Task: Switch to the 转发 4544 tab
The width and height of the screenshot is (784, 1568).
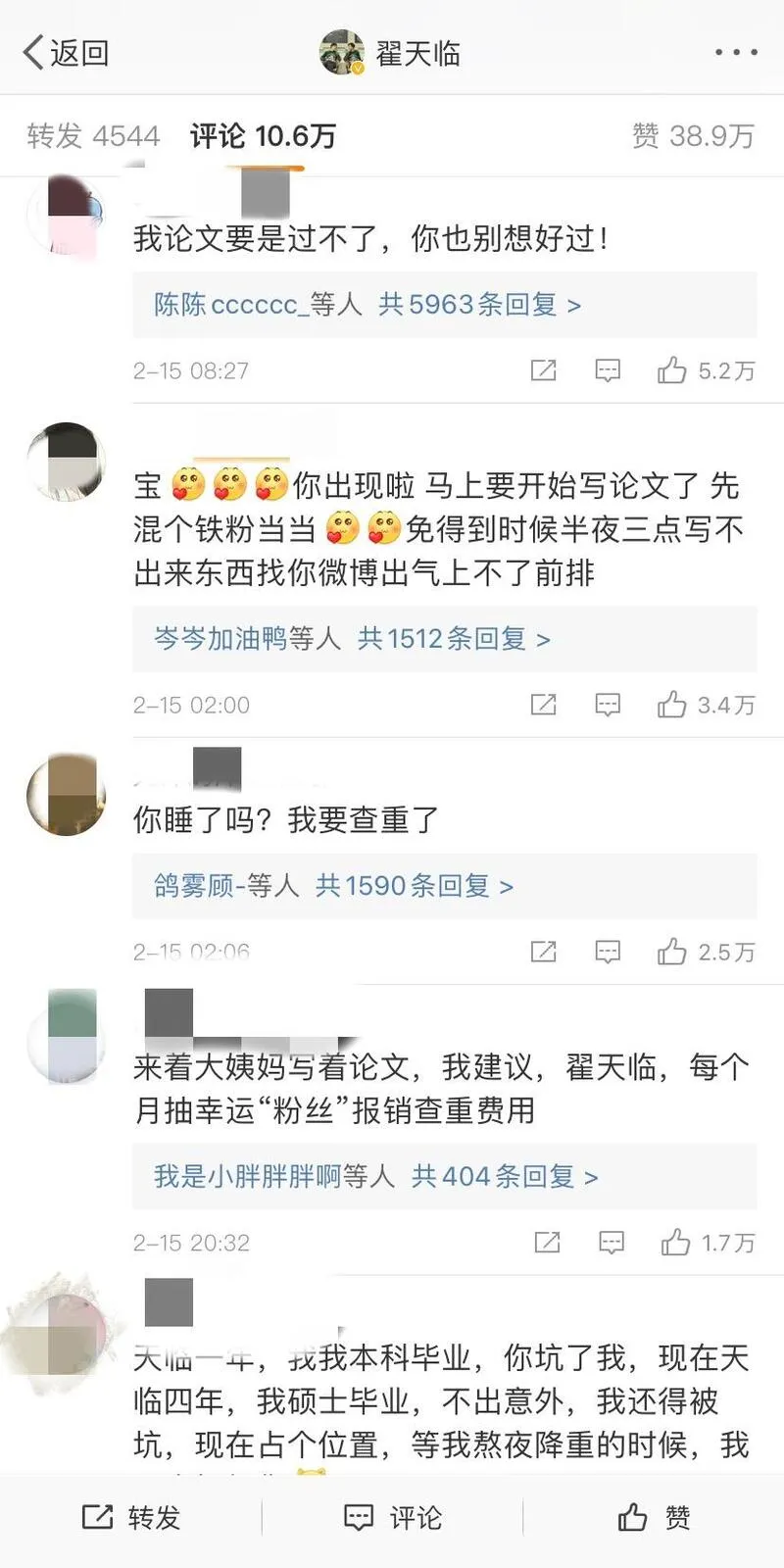Action: 93,136
